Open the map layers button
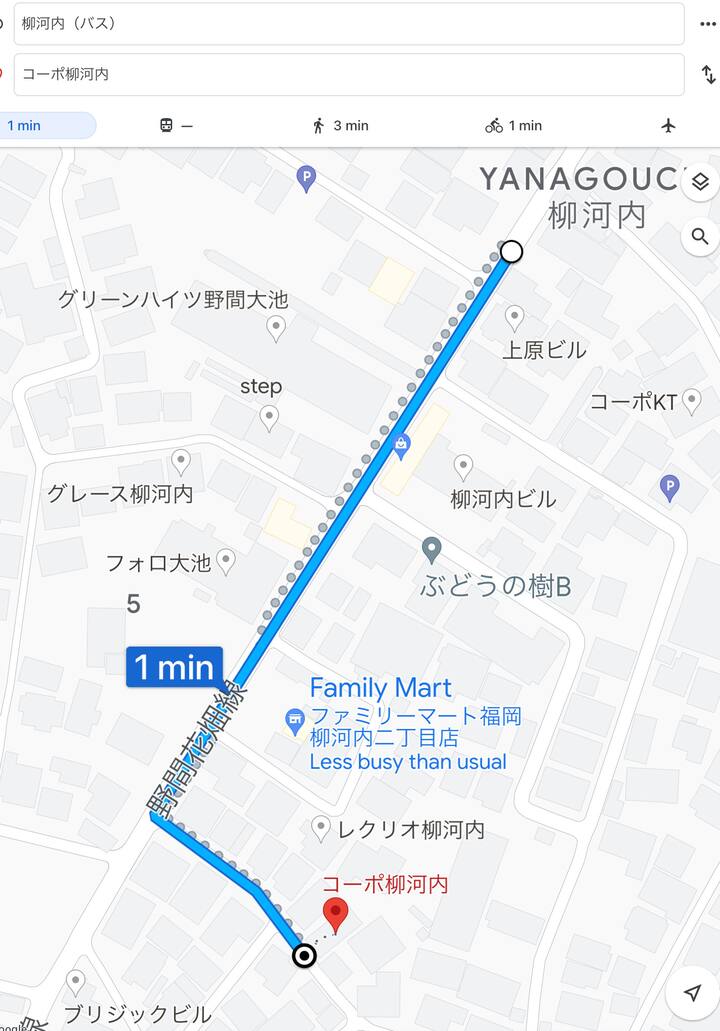The image size is (720, 1031). pos(700,182)
